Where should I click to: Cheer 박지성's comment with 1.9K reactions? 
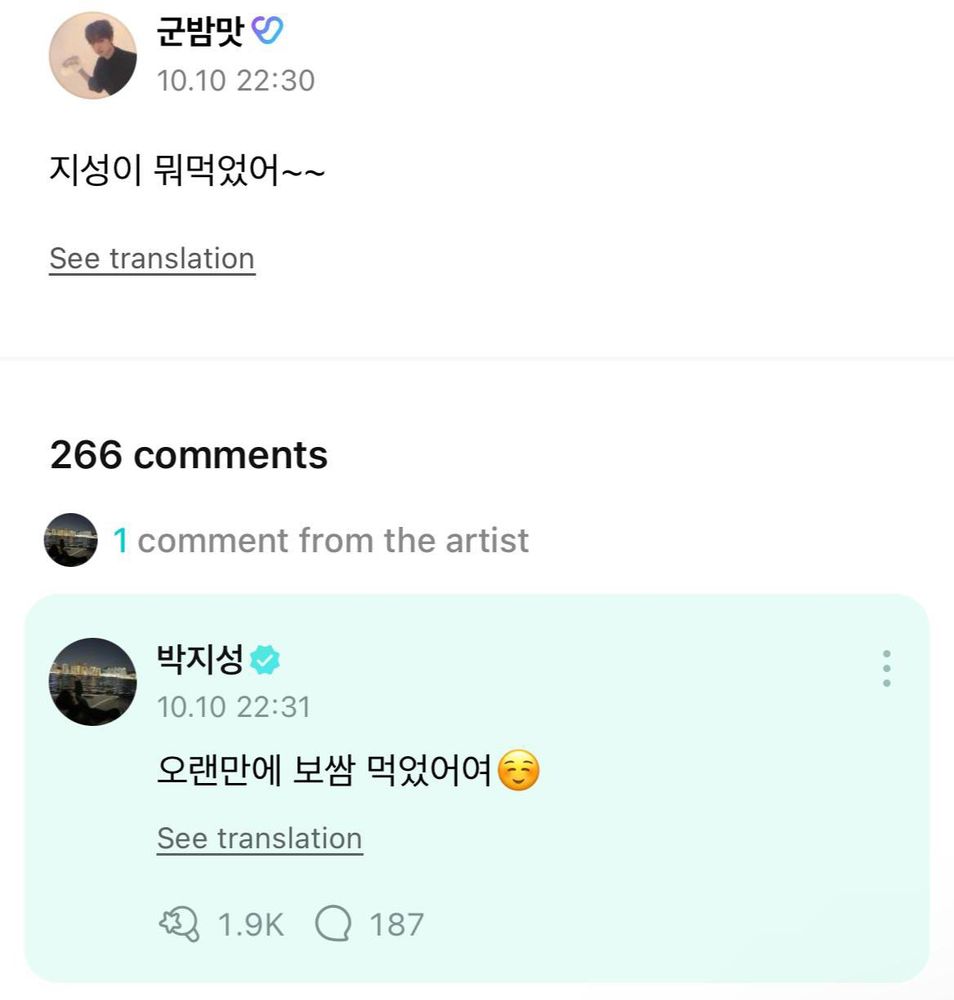click(180, 924)
